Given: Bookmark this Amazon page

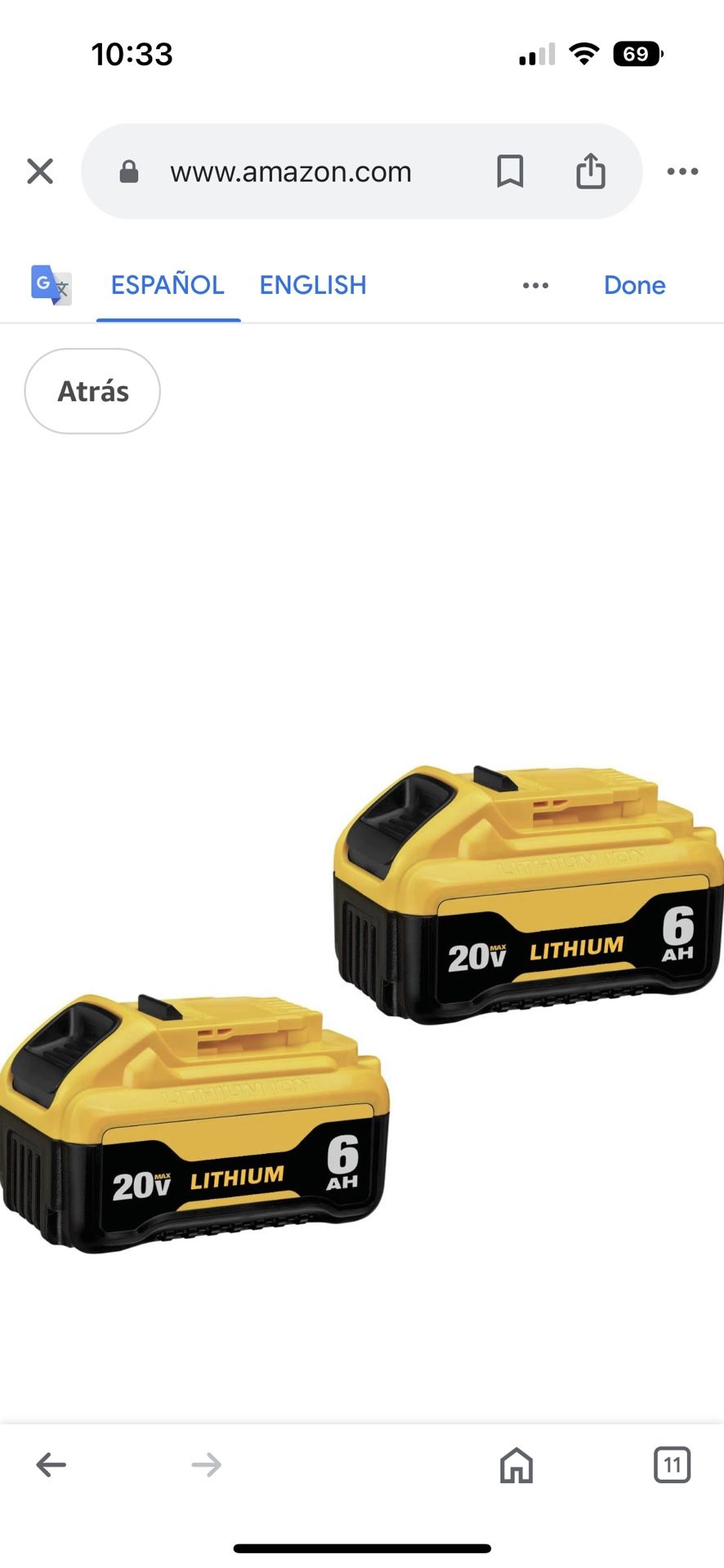Looking at the screenshot, I should click(x=510, y=171).
